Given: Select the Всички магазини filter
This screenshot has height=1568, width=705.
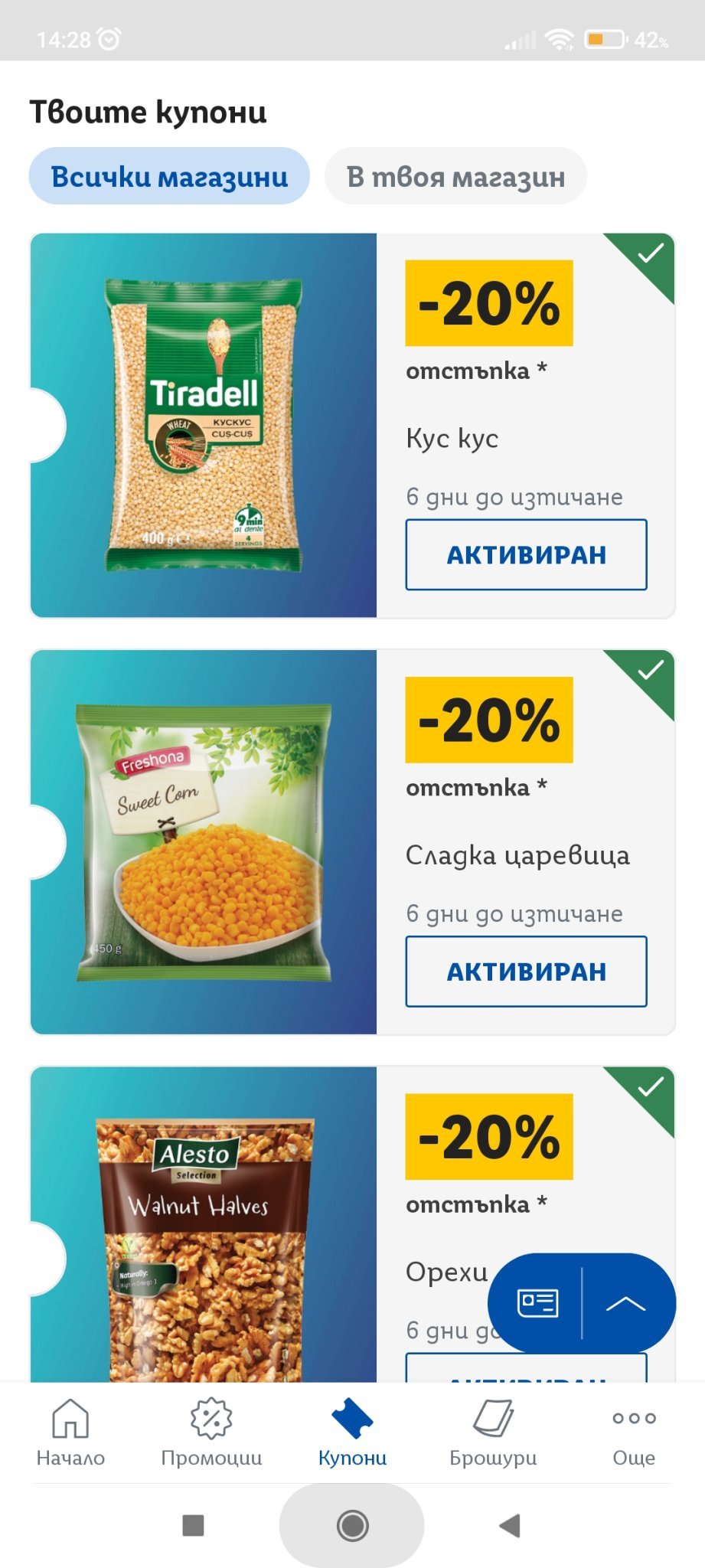Looking at the screenshot, I should point(169,177).
